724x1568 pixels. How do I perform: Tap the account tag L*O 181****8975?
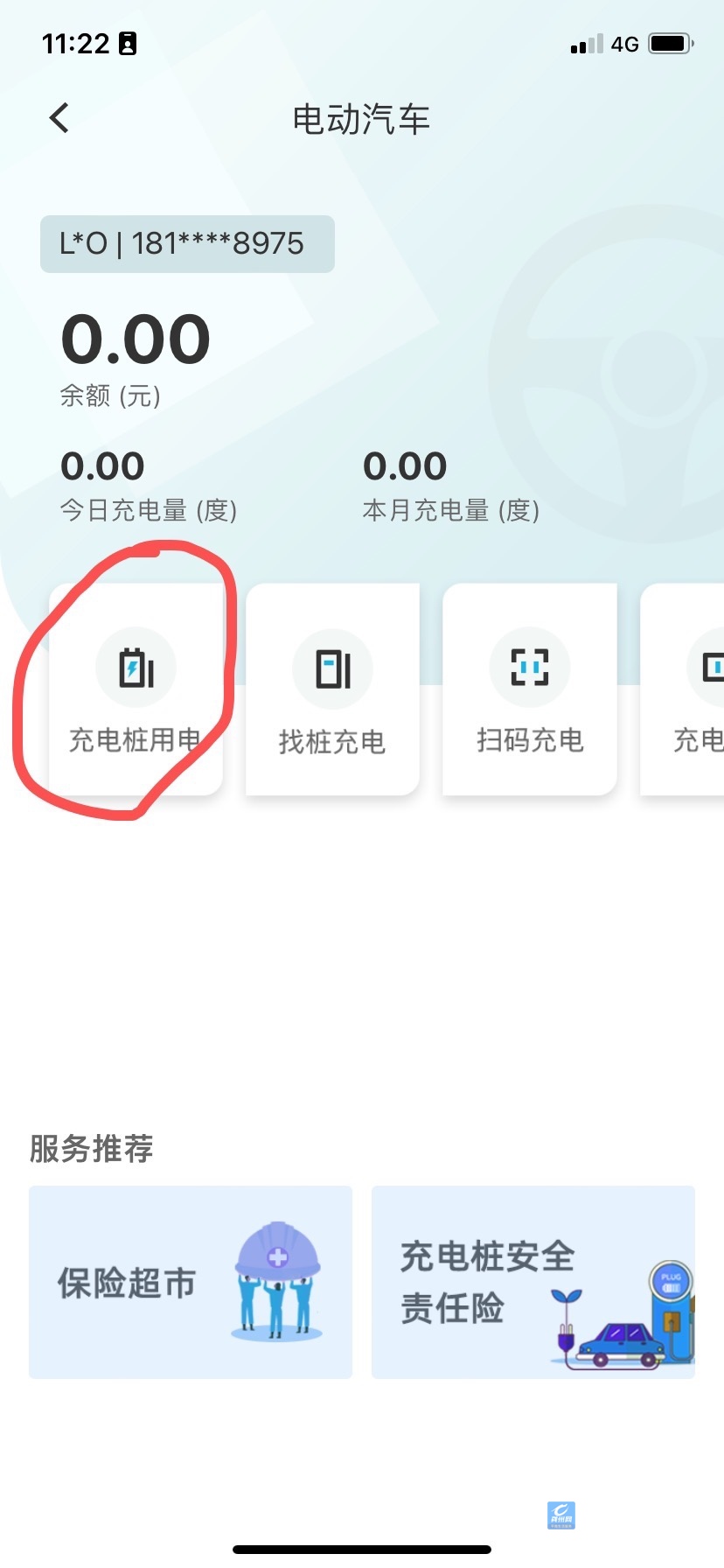coord(187,244)
